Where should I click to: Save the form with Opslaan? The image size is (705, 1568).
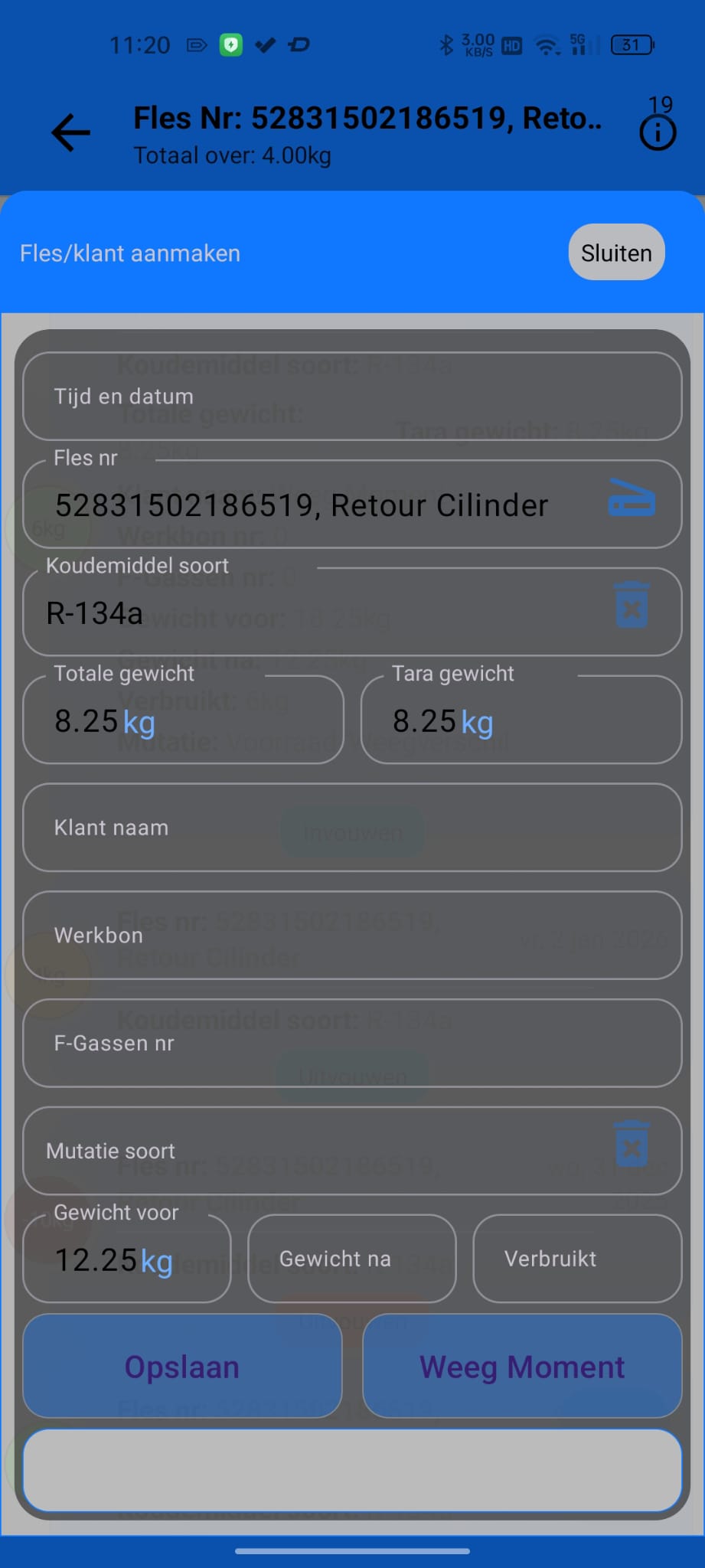tap(182, 1367)
